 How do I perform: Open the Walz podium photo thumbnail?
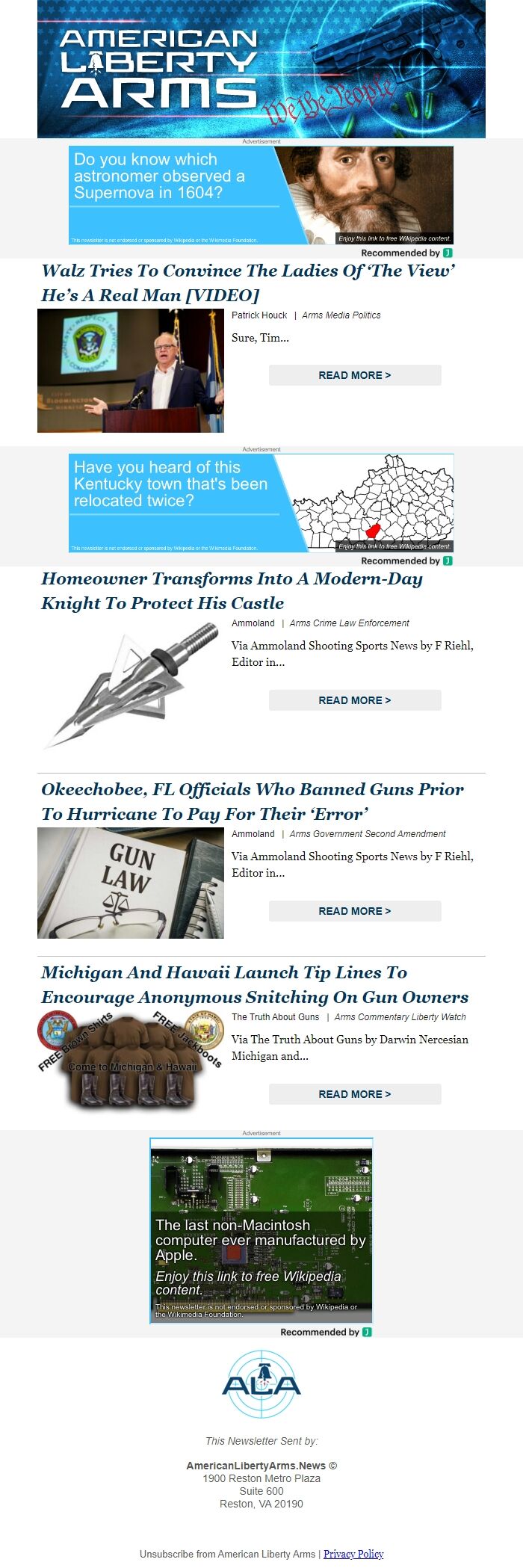click(x=131, y=371)
